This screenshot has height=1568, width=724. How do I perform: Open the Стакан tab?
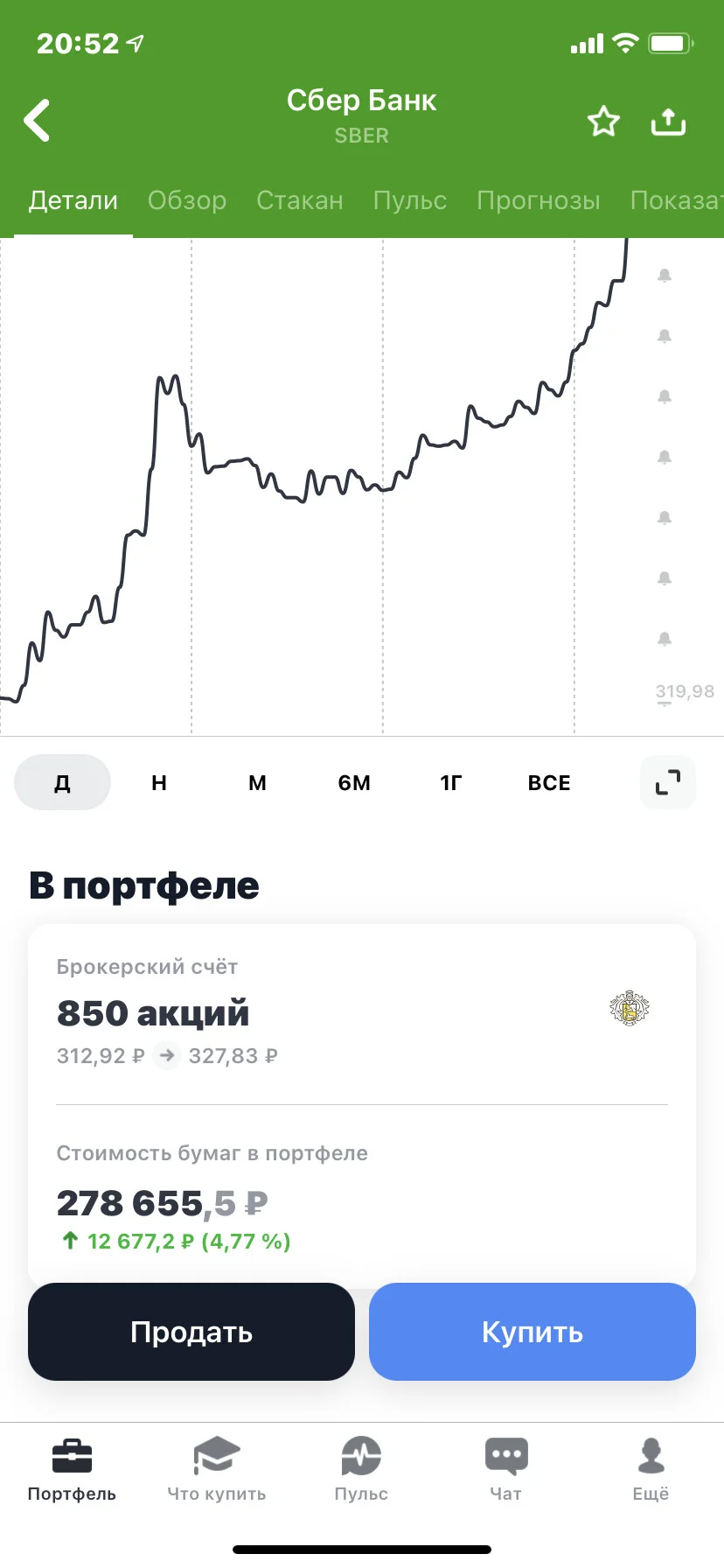pyautogui.click(x=300, y=200)
